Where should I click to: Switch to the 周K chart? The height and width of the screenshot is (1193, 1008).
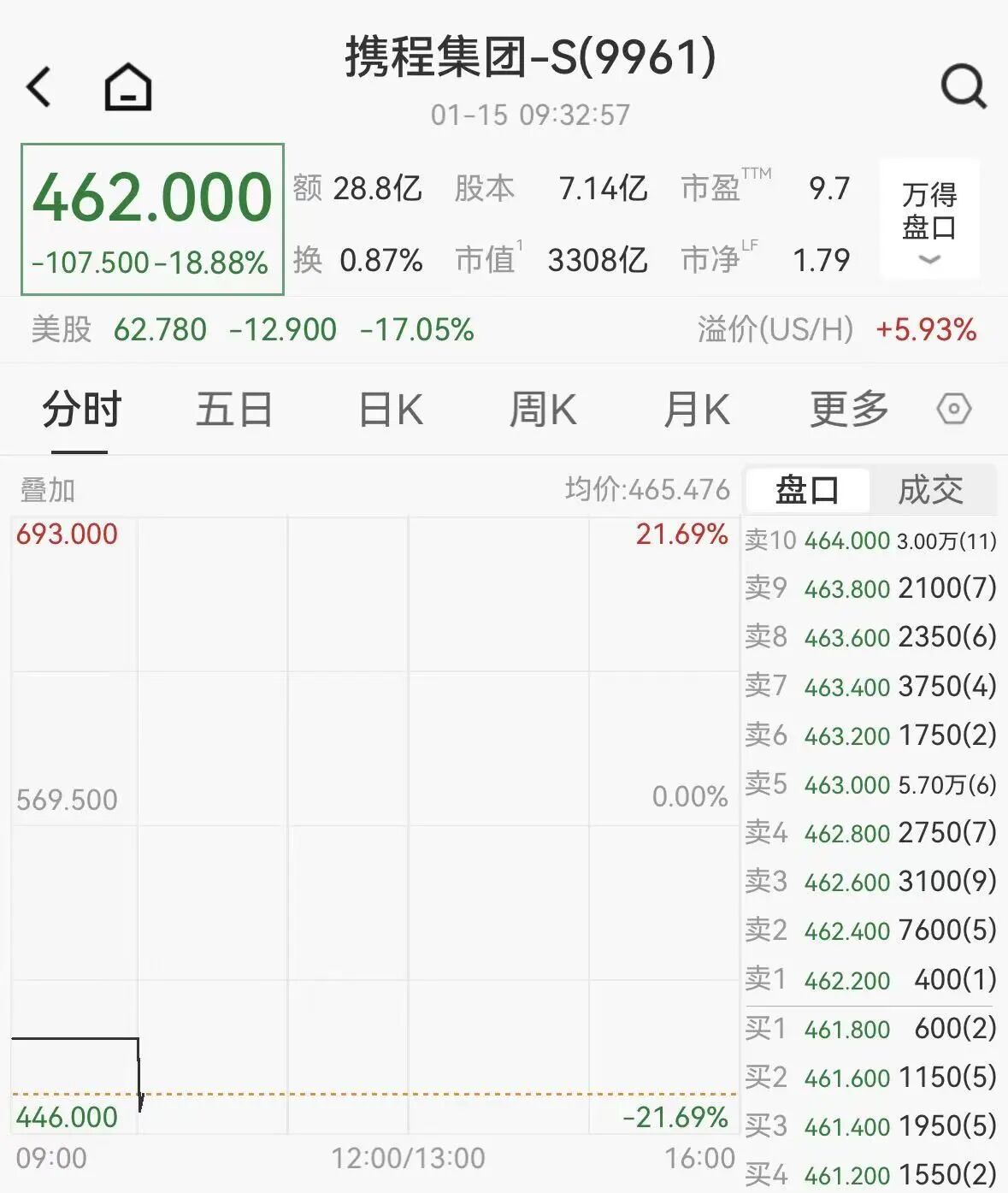pyautogui.click(x=542, y=410)
